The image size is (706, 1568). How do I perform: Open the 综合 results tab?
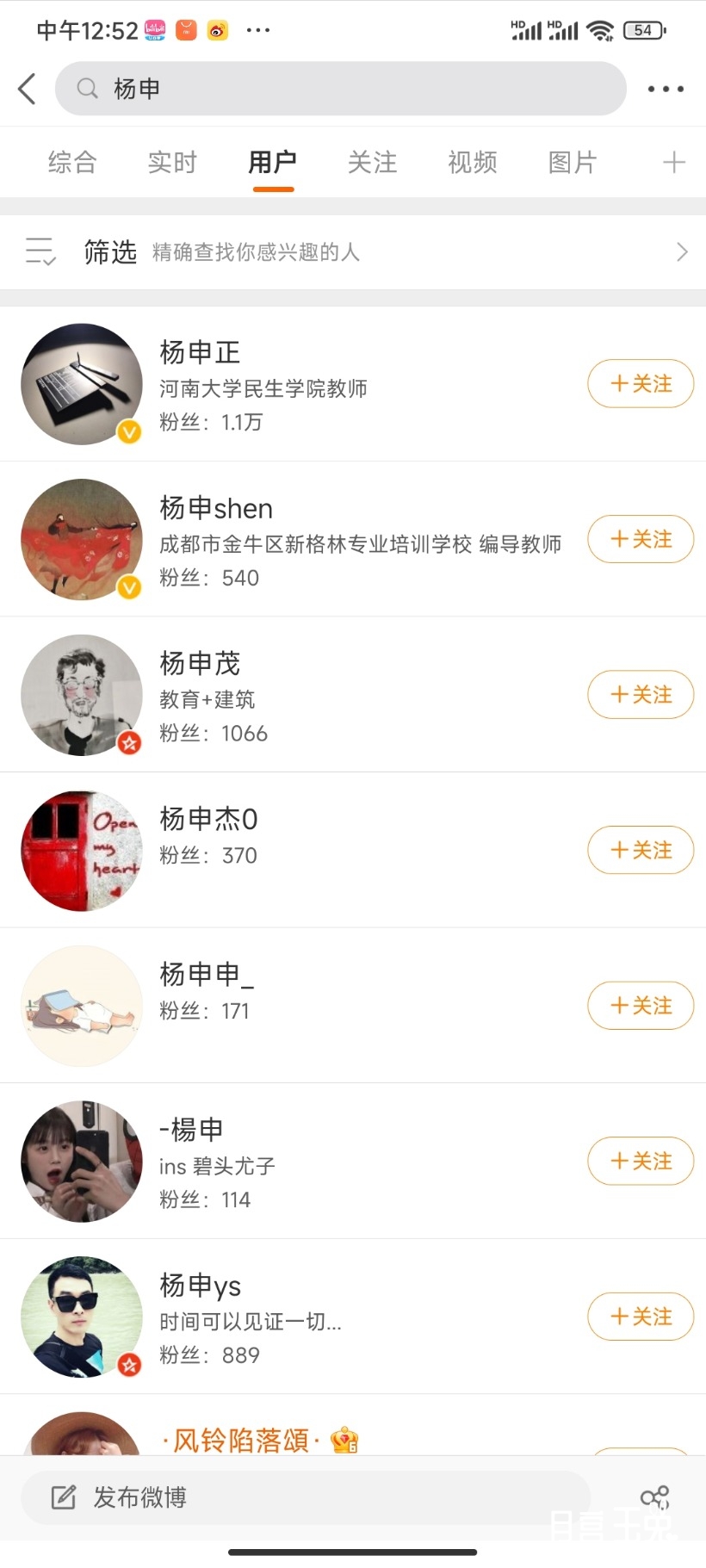pos(71,162)
